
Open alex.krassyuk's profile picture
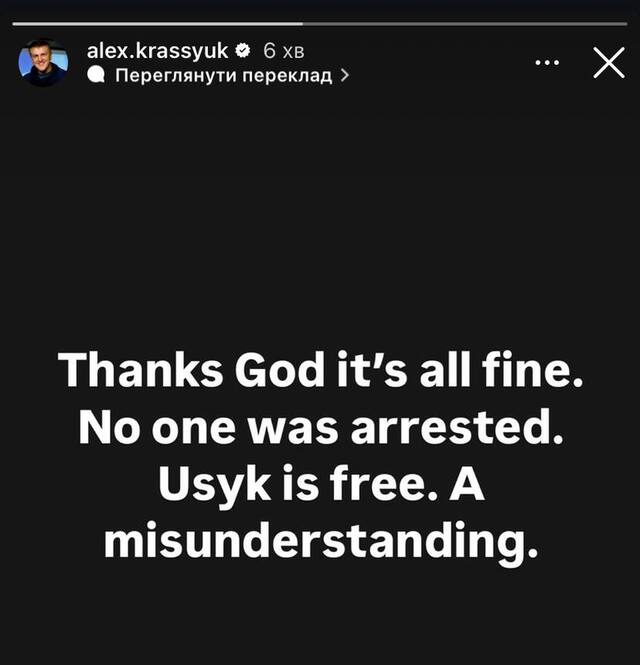click(43, 62)
